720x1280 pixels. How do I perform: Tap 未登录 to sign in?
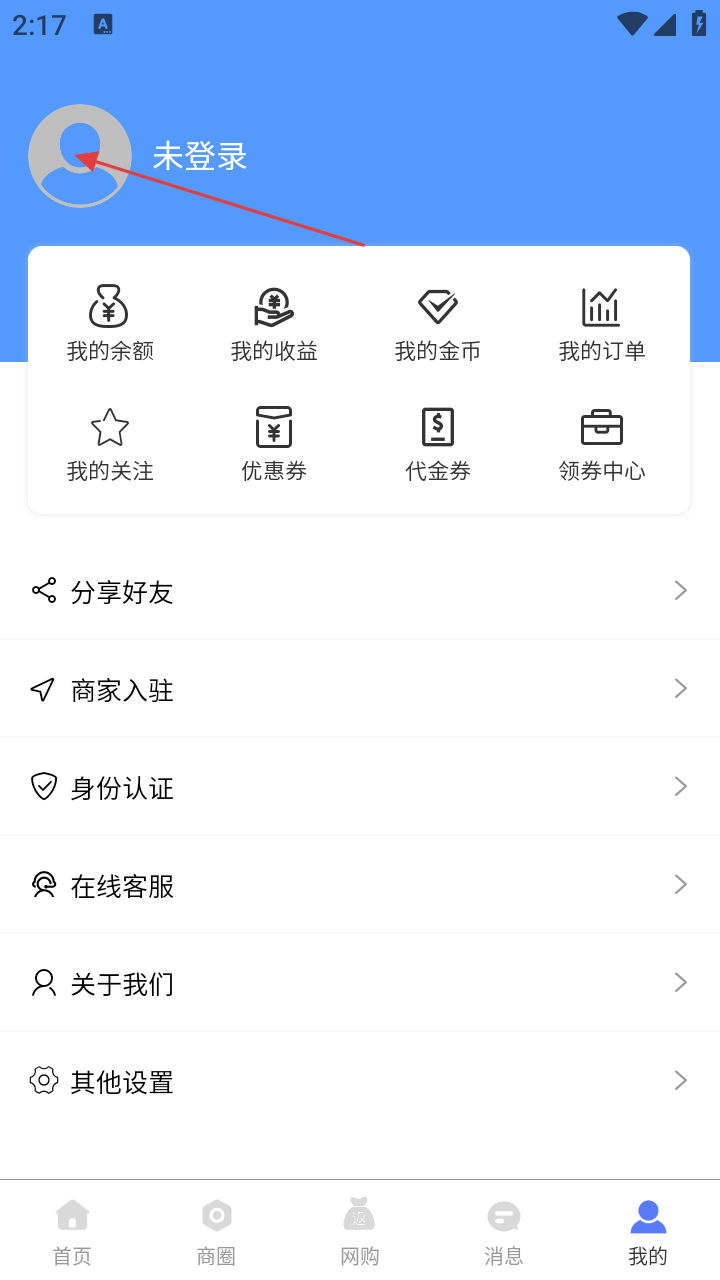coord(200,157)
